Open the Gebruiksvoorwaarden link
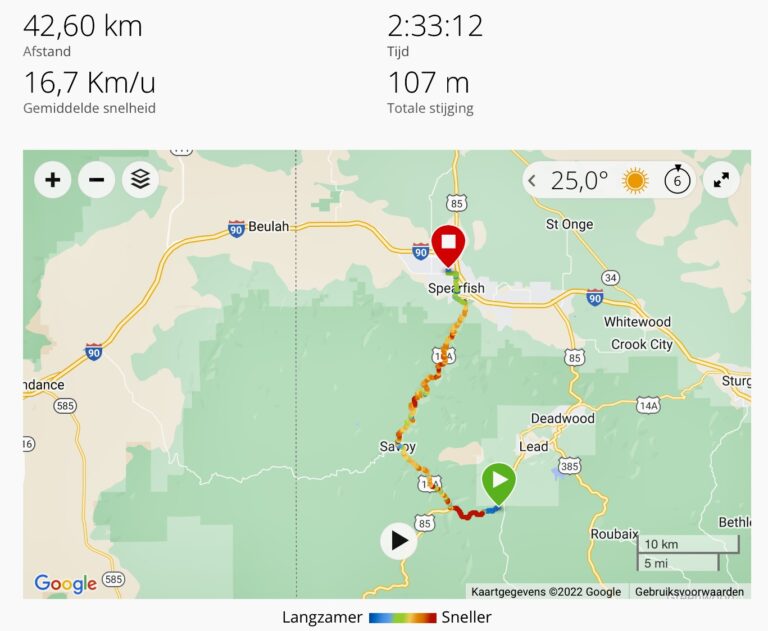Image resolution: width=768 pixels, height=631 pixels. (x=689, y=592)
